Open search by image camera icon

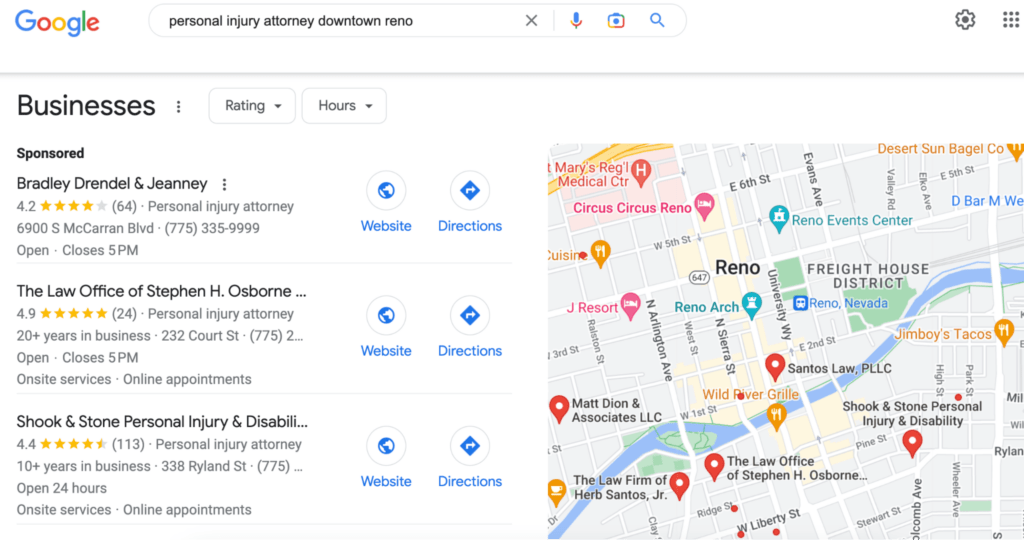[616, 21]
